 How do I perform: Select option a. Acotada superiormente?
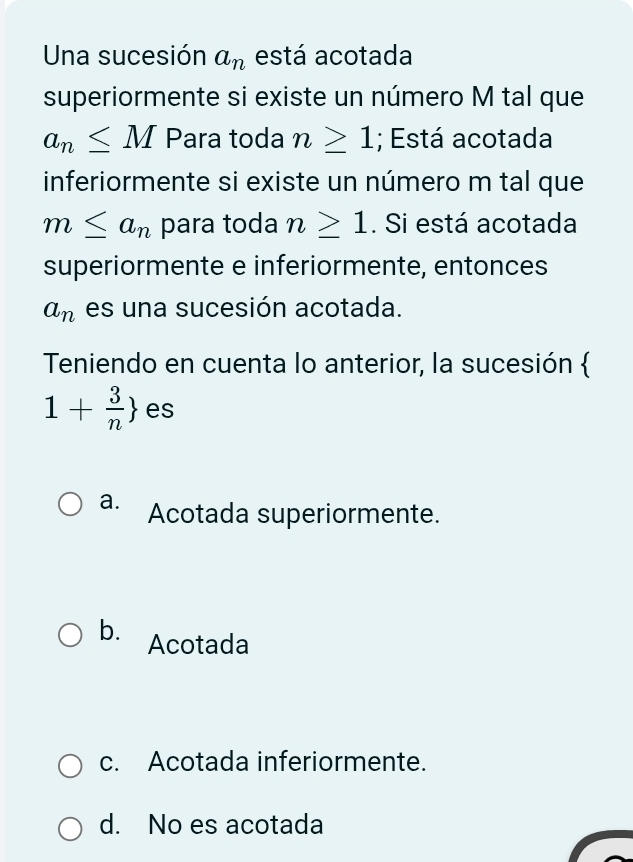(x=70, y=503)
